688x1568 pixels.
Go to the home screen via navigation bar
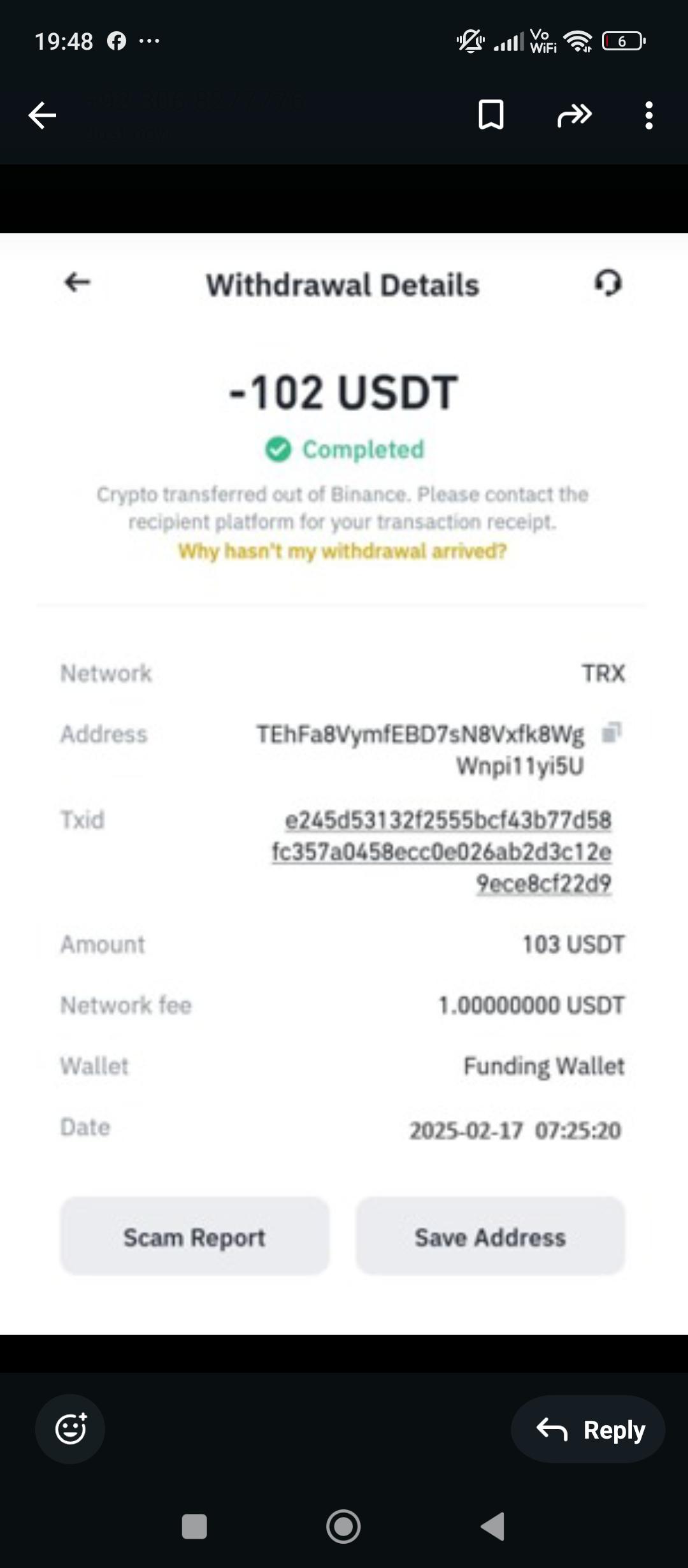[x=343, y=1527]
